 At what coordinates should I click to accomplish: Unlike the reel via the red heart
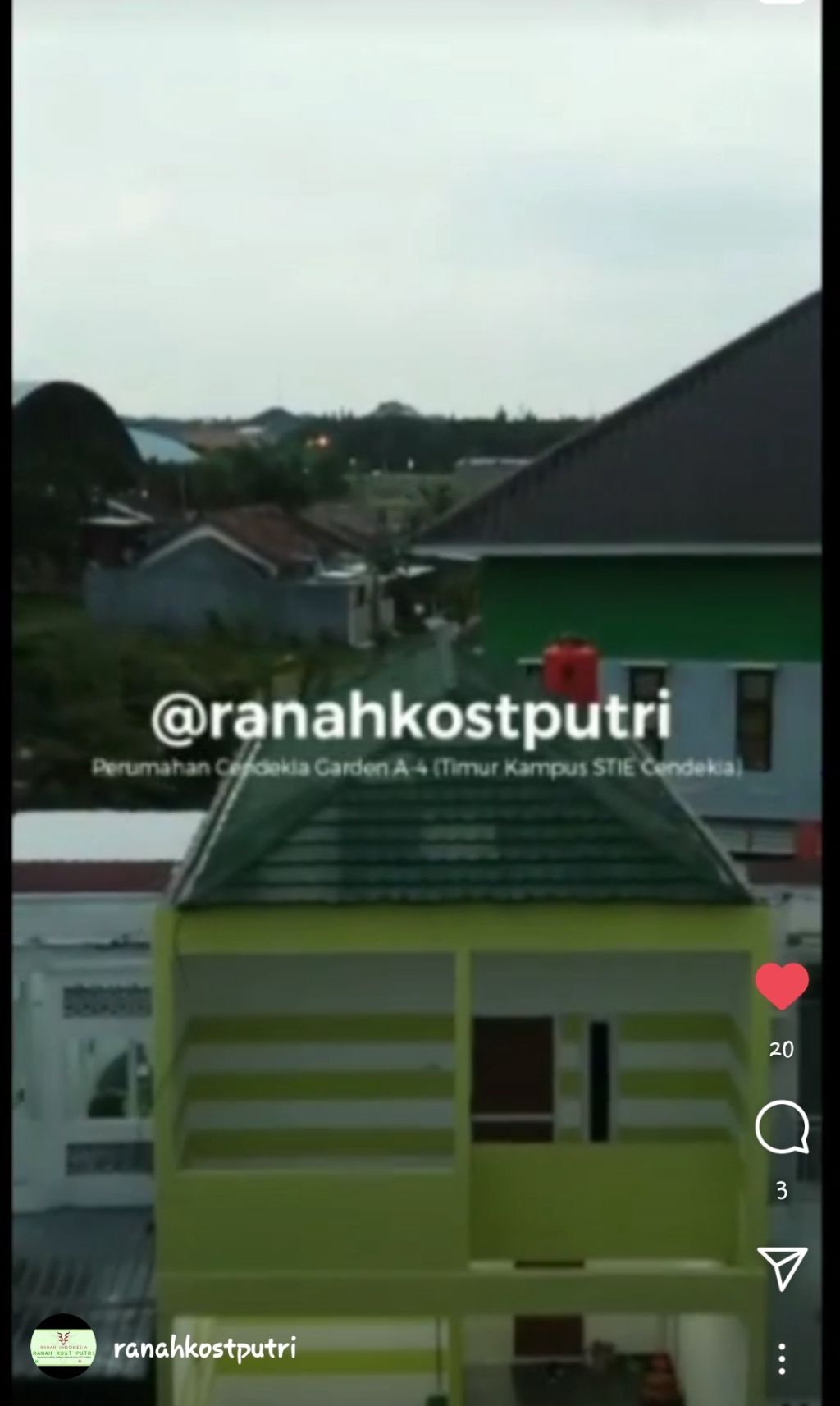pos(782,986)
